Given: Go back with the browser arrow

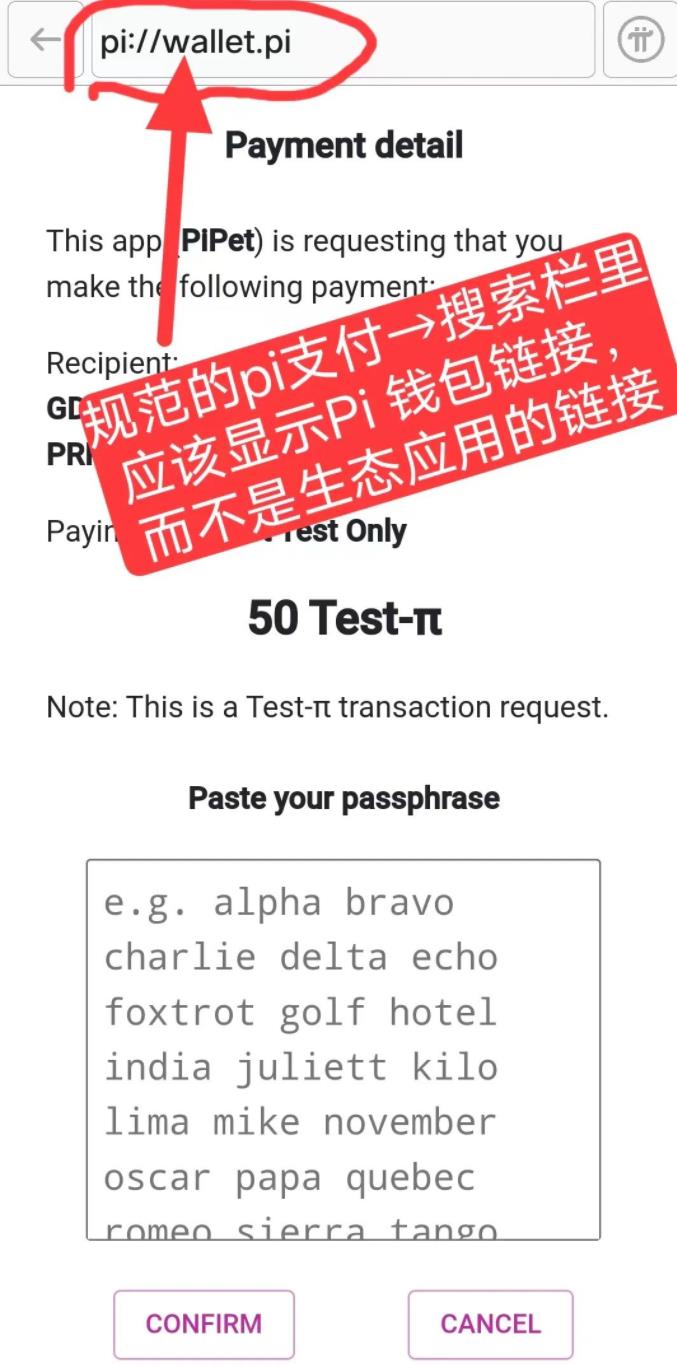Looking at the screenshot, I should (x=45, y=40).
